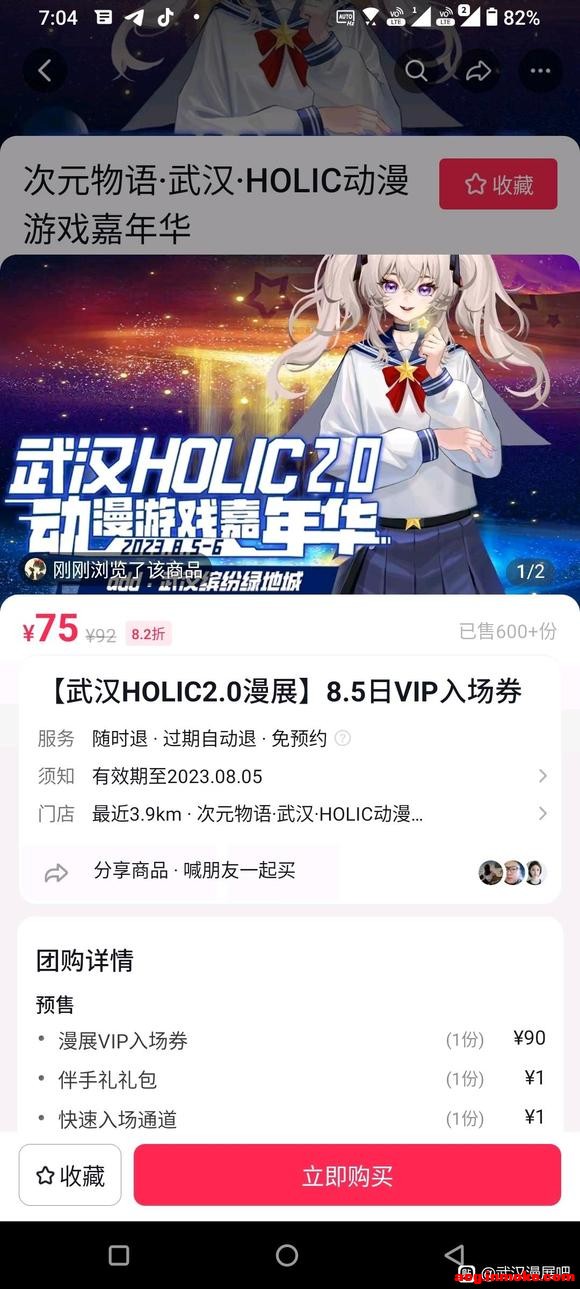This screenshot has width=580, height=1289.
Task: Tap the system home button
Action: (x=287, y=1255)
